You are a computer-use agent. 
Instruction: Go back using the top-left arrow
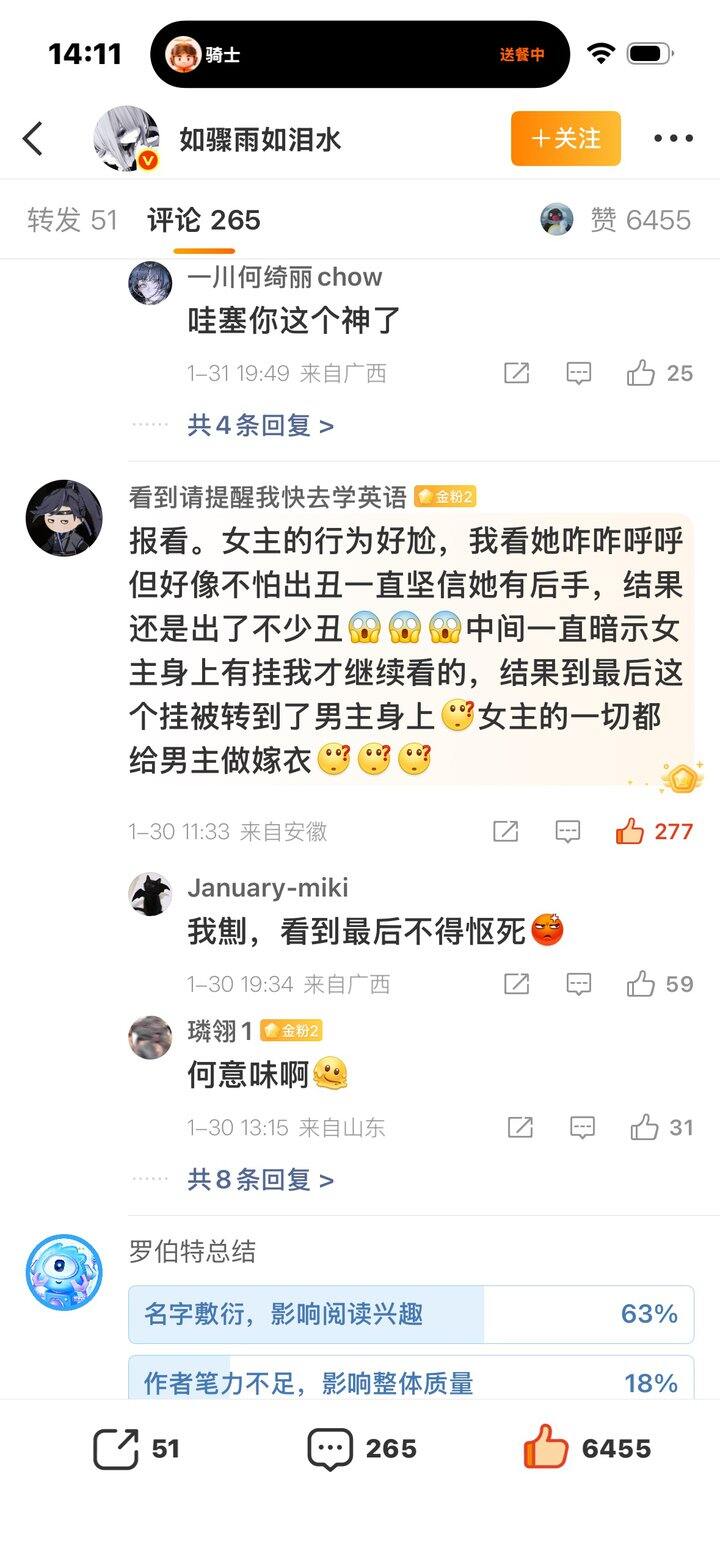[x=34, y=139]
